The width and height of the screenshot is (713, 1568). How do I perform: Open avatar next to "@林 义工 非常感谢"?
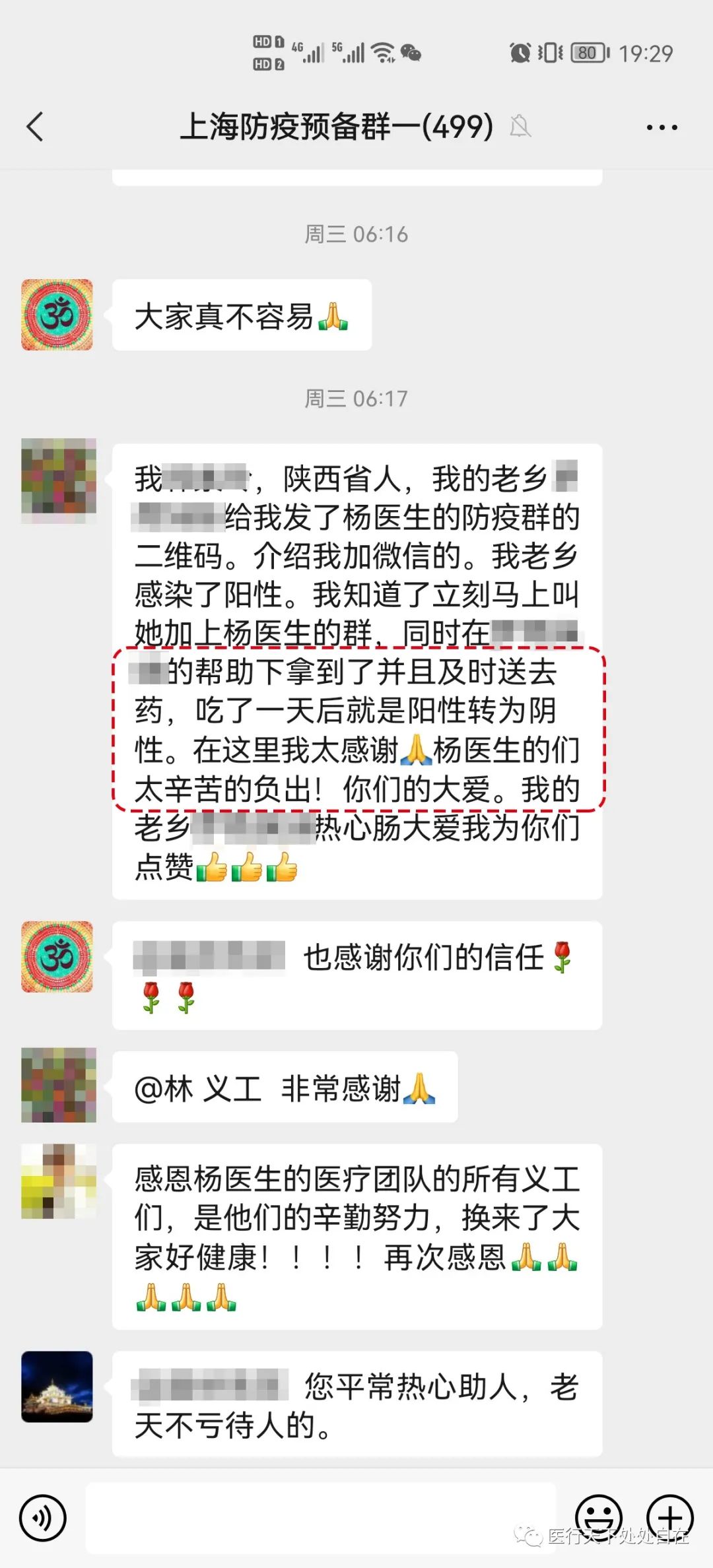(x=59, y=1085)
